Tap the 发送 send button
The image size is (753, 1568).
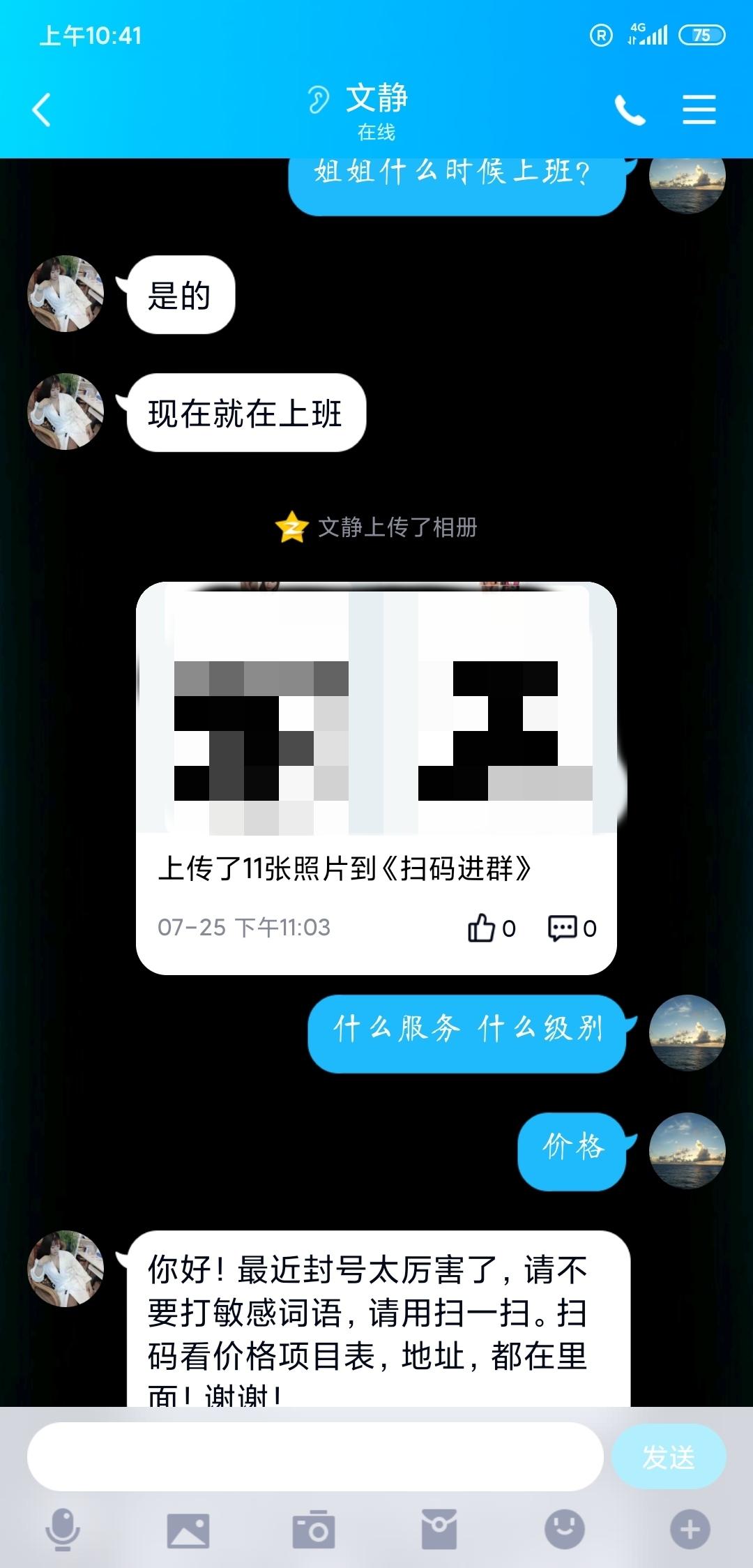click(668, 1457)
